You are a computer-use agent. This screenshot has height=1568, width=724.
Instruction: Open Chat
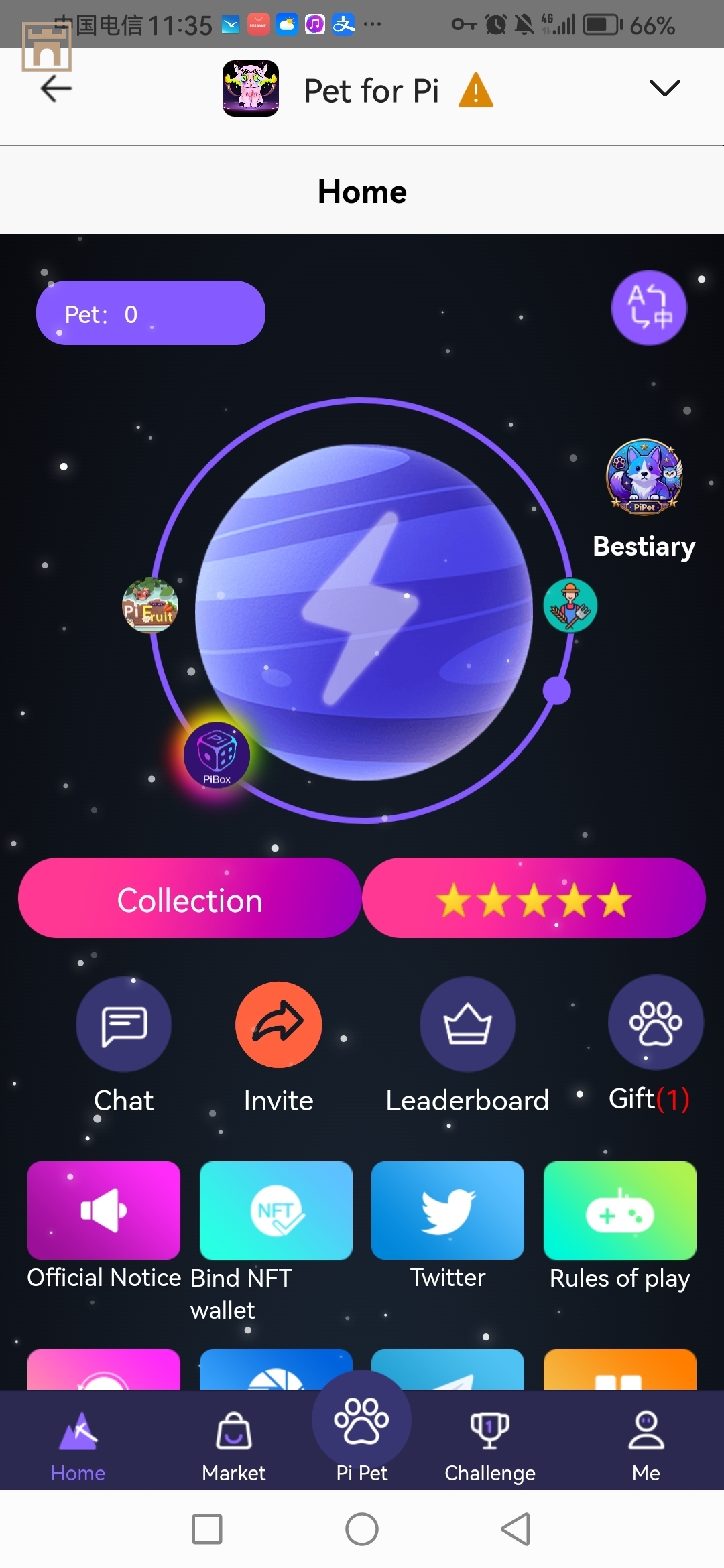[124, 1025]
